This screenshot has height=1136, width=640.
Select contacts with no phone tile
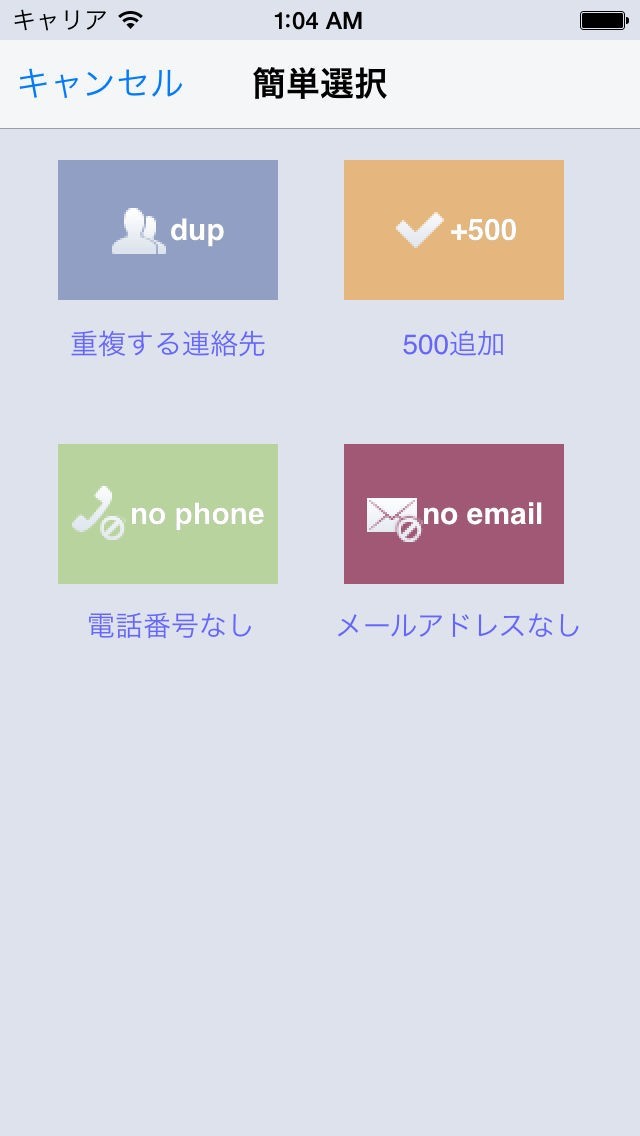(168, 514)
